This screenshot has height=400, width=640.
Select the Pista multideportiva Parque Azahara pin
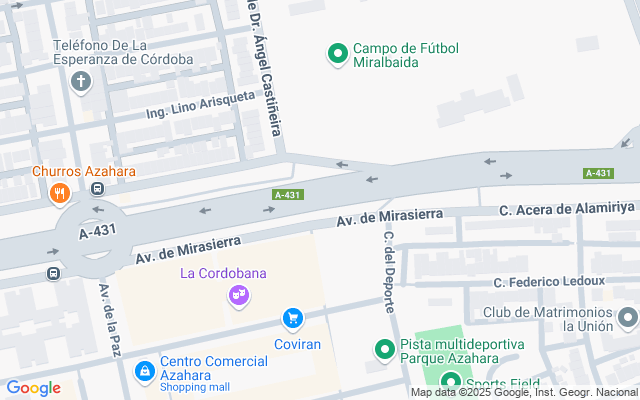384,349
